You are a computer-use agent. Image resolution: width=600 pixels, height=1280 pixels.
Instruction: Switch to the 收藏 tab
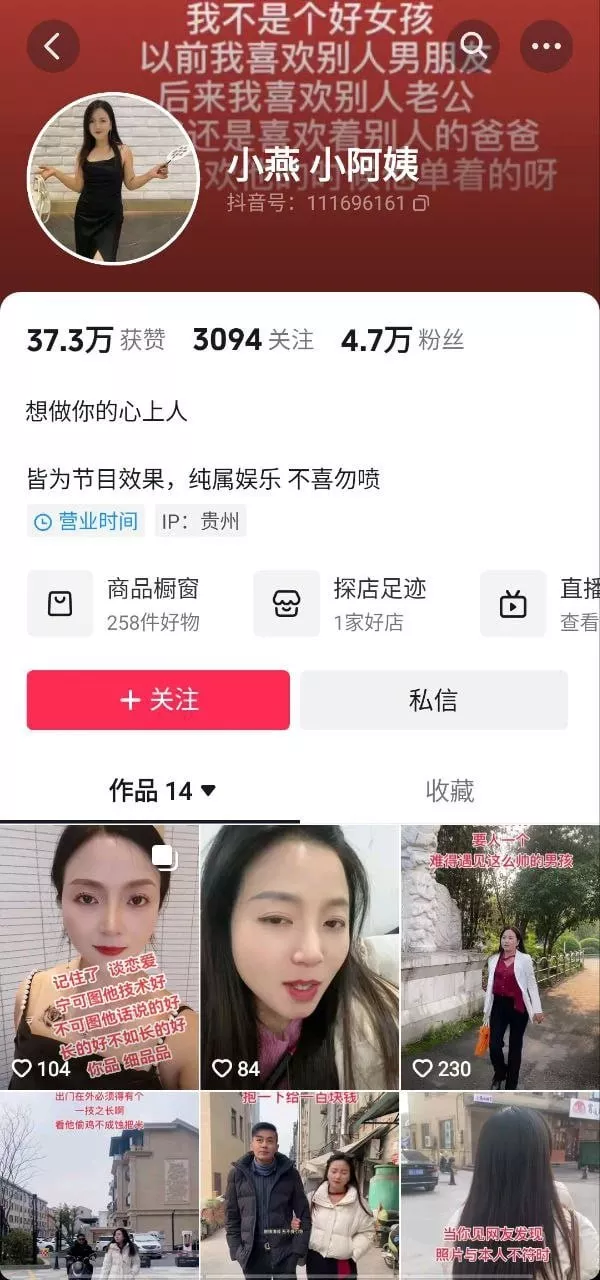[450, 791]
